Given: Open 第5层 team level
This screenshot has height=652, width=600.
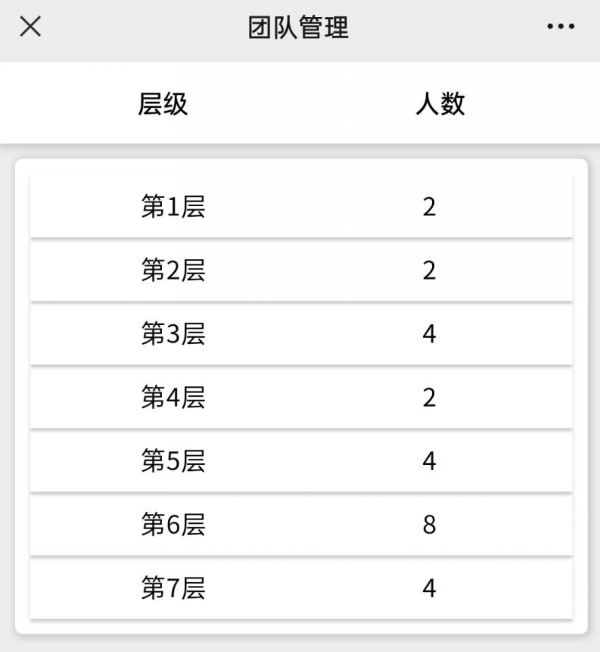Looking at the screenshot, I should tap(300, 461).
